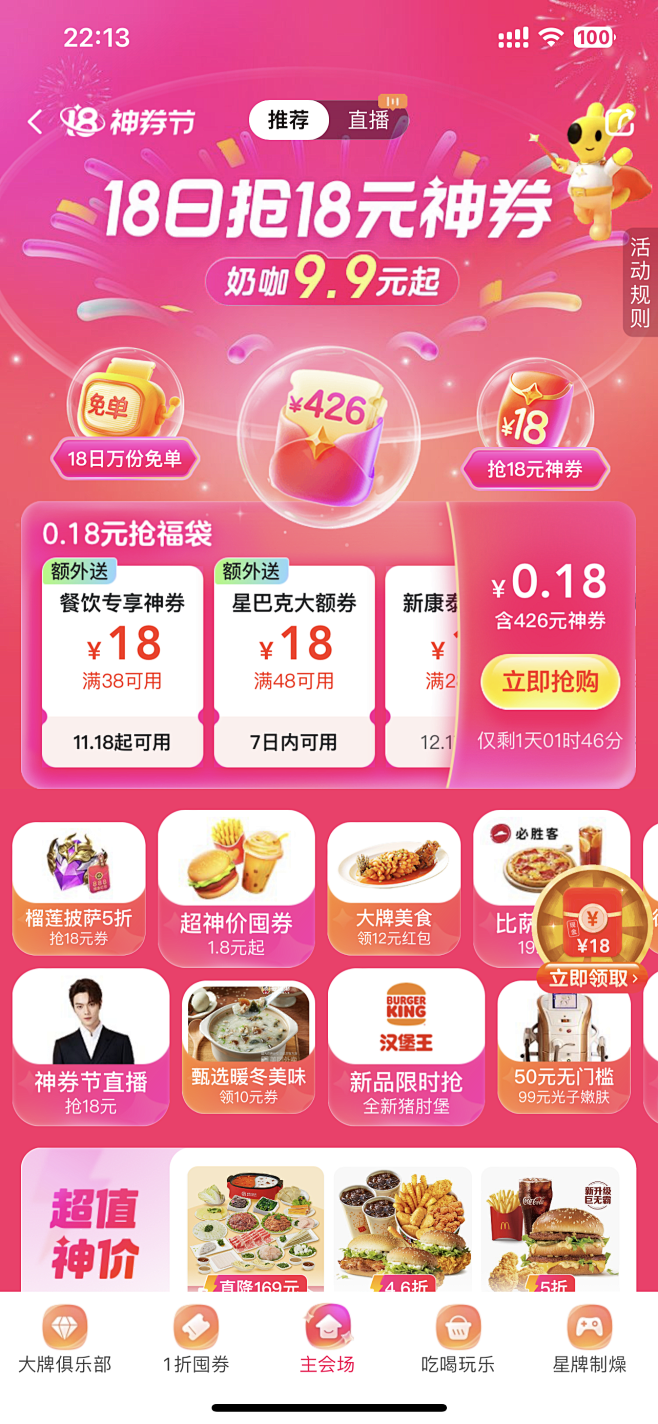Open the 汉堡王 新品限时抢 tile
Screen dimensions: 658x1424
[406, 1045]
